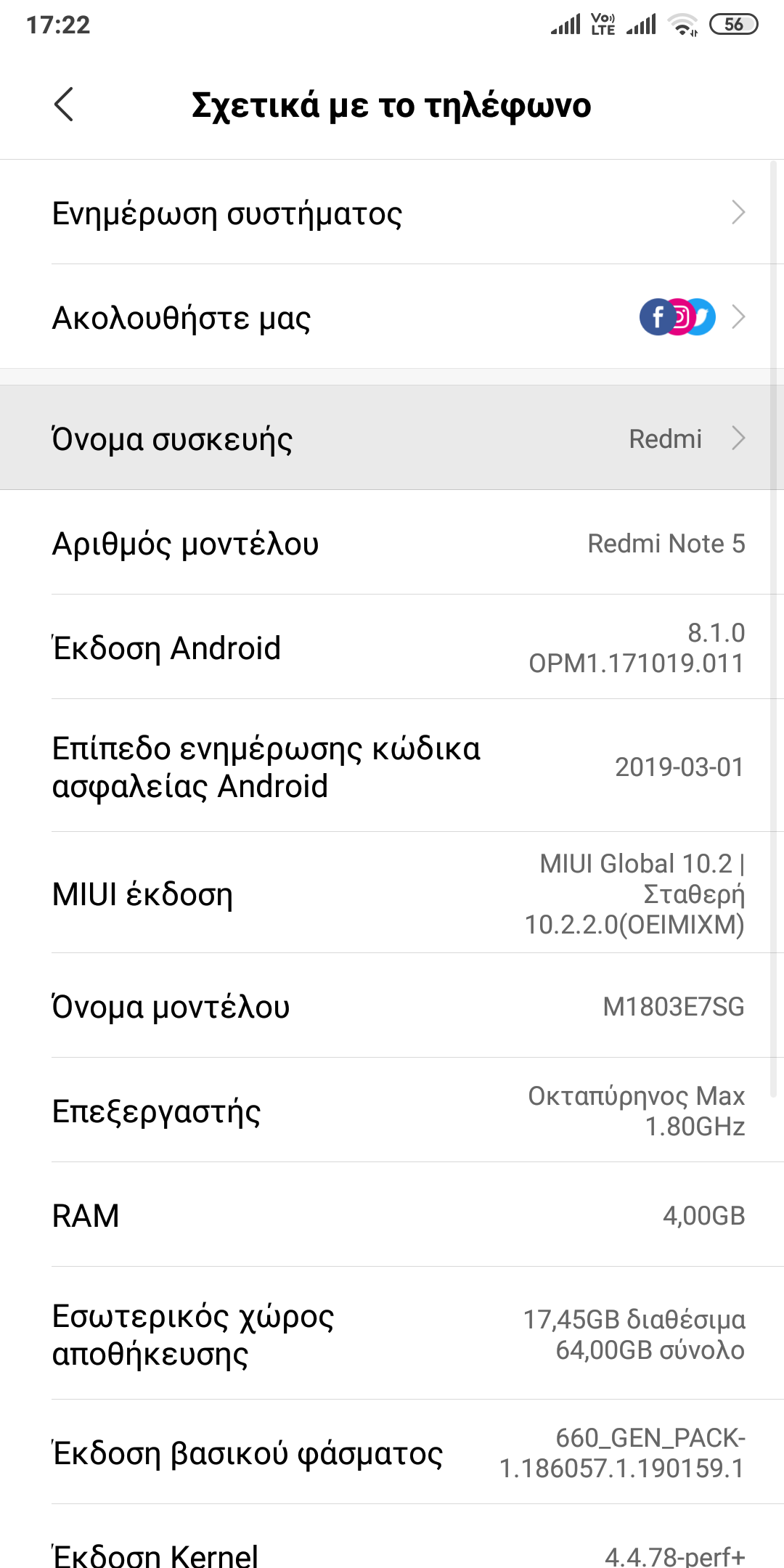Open Ακολουθήστε μας row
784x1568 pixels.
(392, 317)
